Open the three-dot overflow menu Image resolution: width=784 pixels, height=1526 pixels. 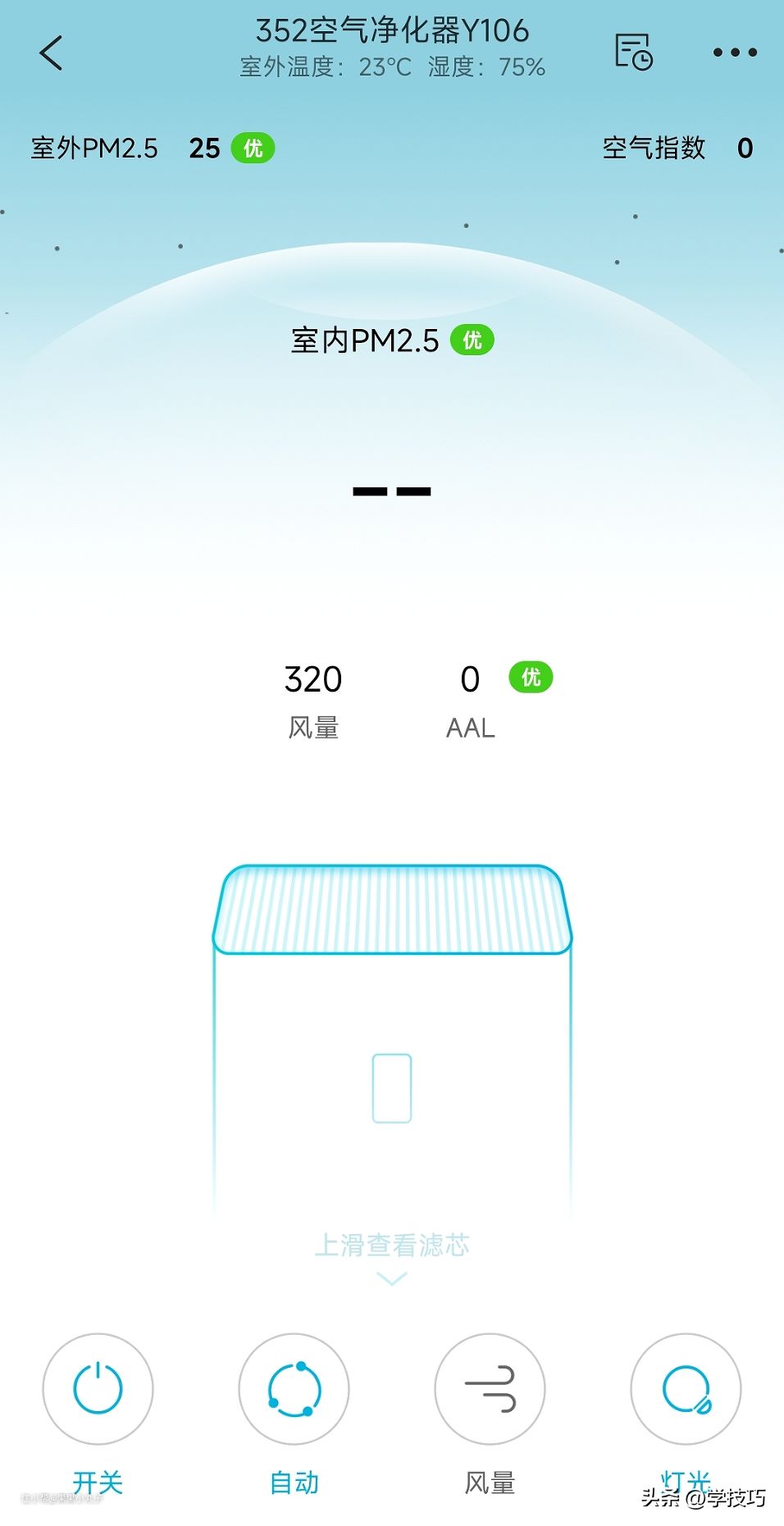coord(734,53)
